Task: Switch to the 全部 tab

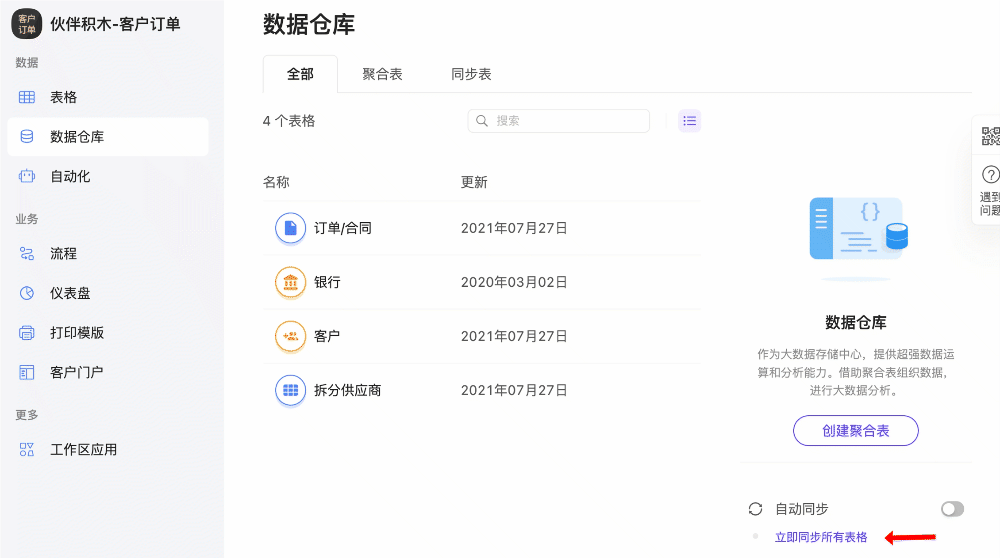Action: tap(300, 74)
